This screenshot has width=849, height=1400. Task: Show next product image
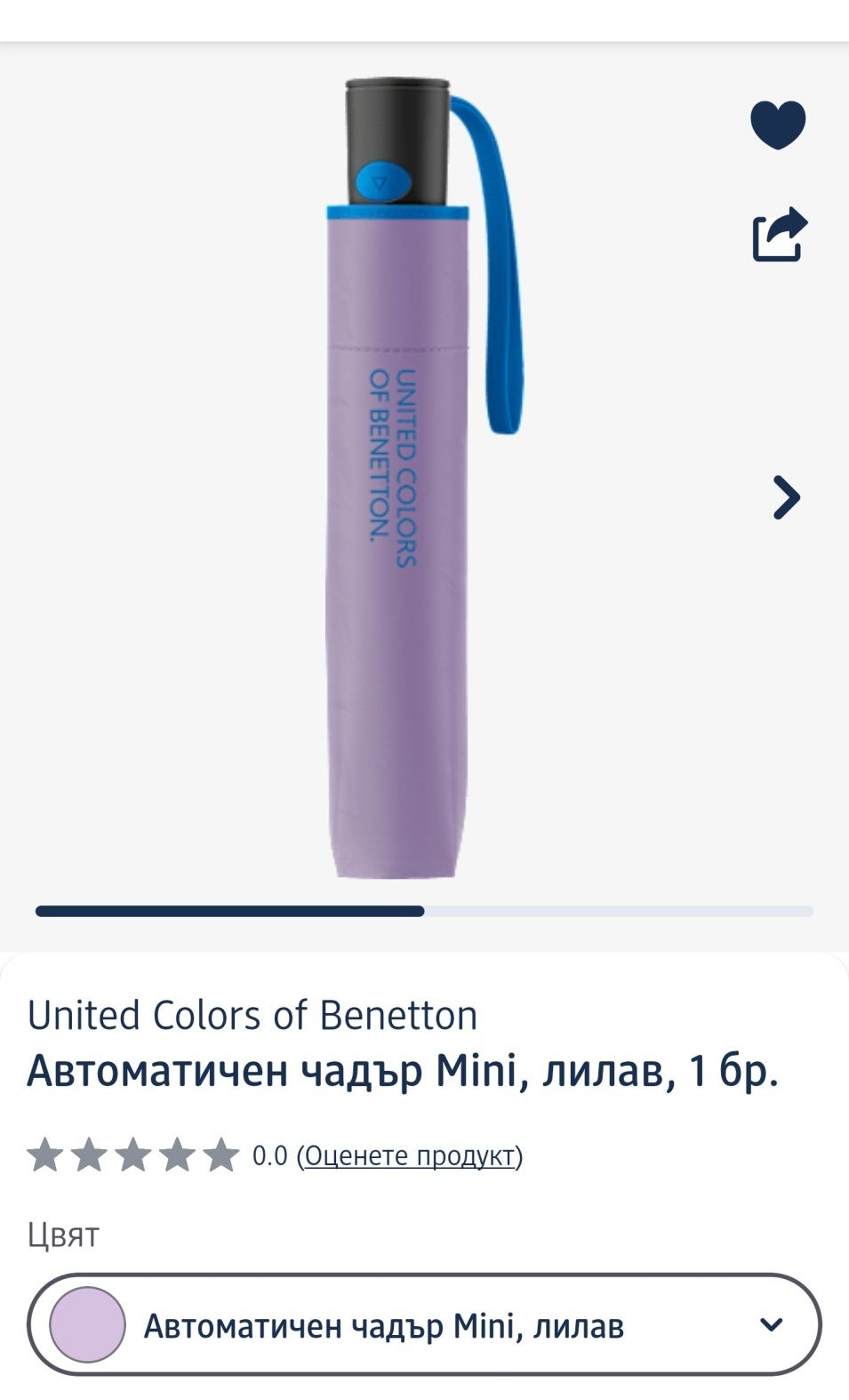[x=785, y=497]
